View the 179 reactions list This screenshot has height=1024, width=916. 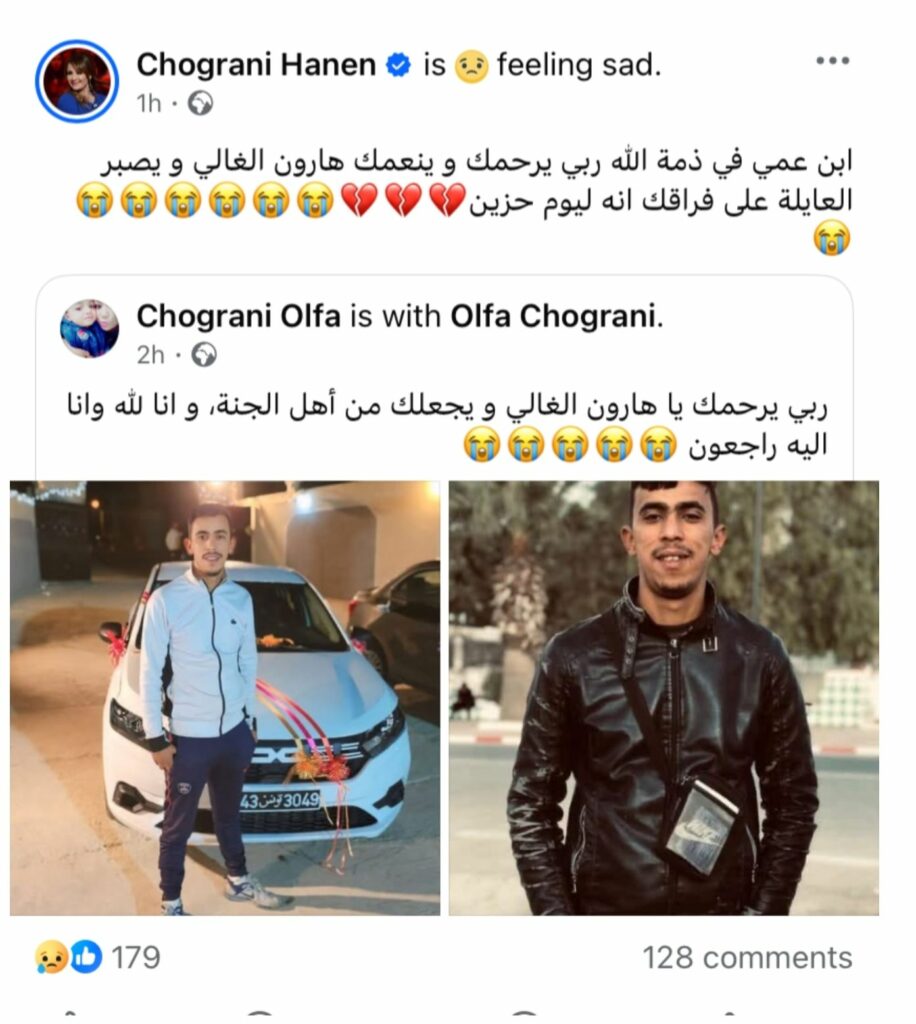point(98,957)
